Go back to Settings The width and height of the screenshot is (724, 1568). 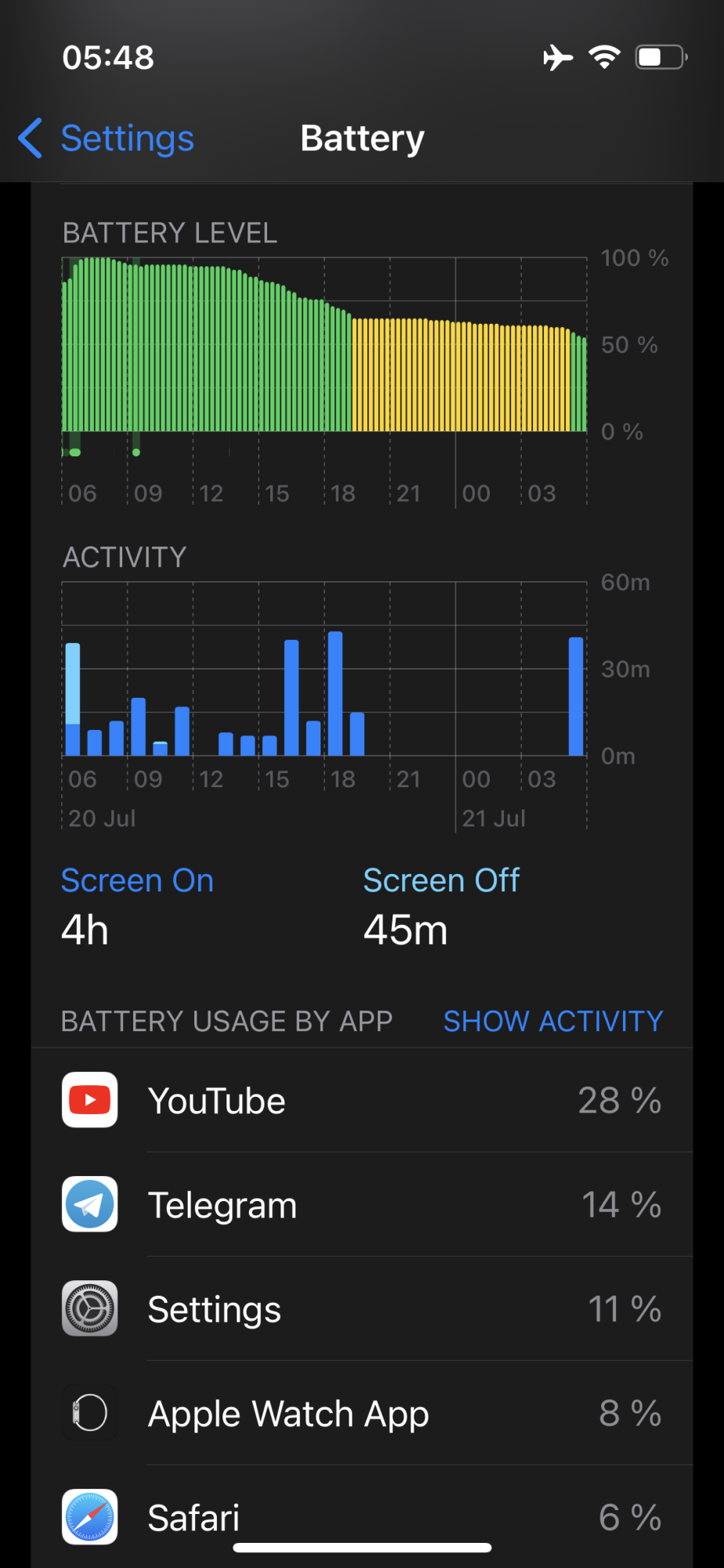coord(107,139)
